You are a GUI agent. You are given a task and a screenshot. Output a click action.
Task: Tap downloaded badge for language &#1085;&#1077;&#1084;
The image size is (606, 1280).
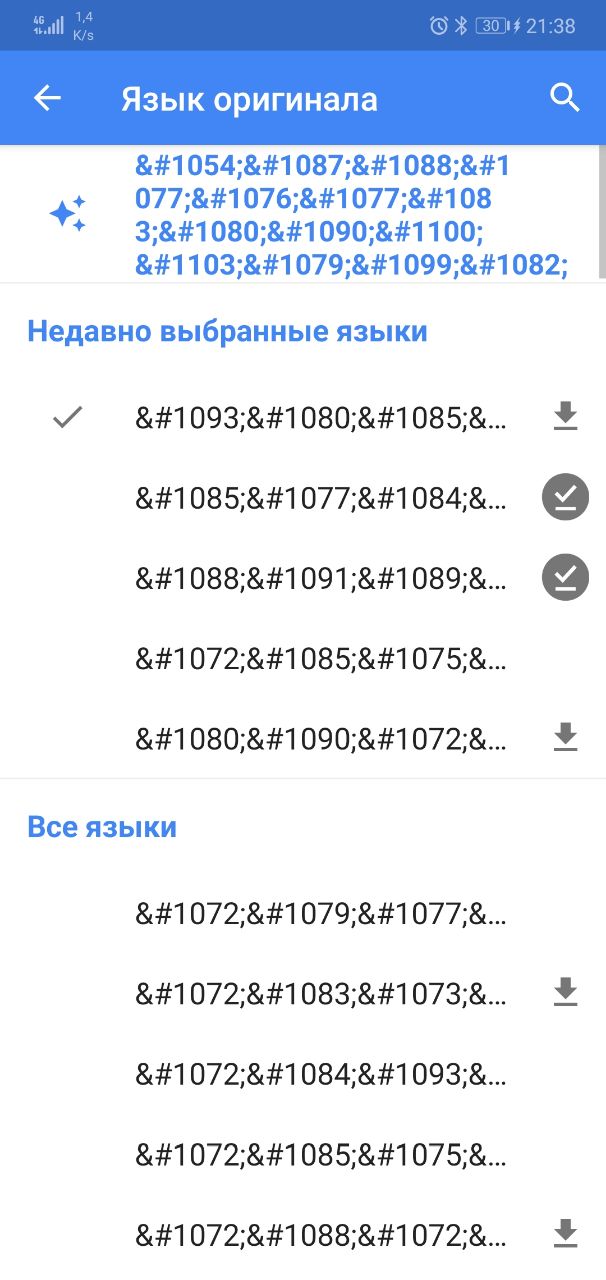565,498
